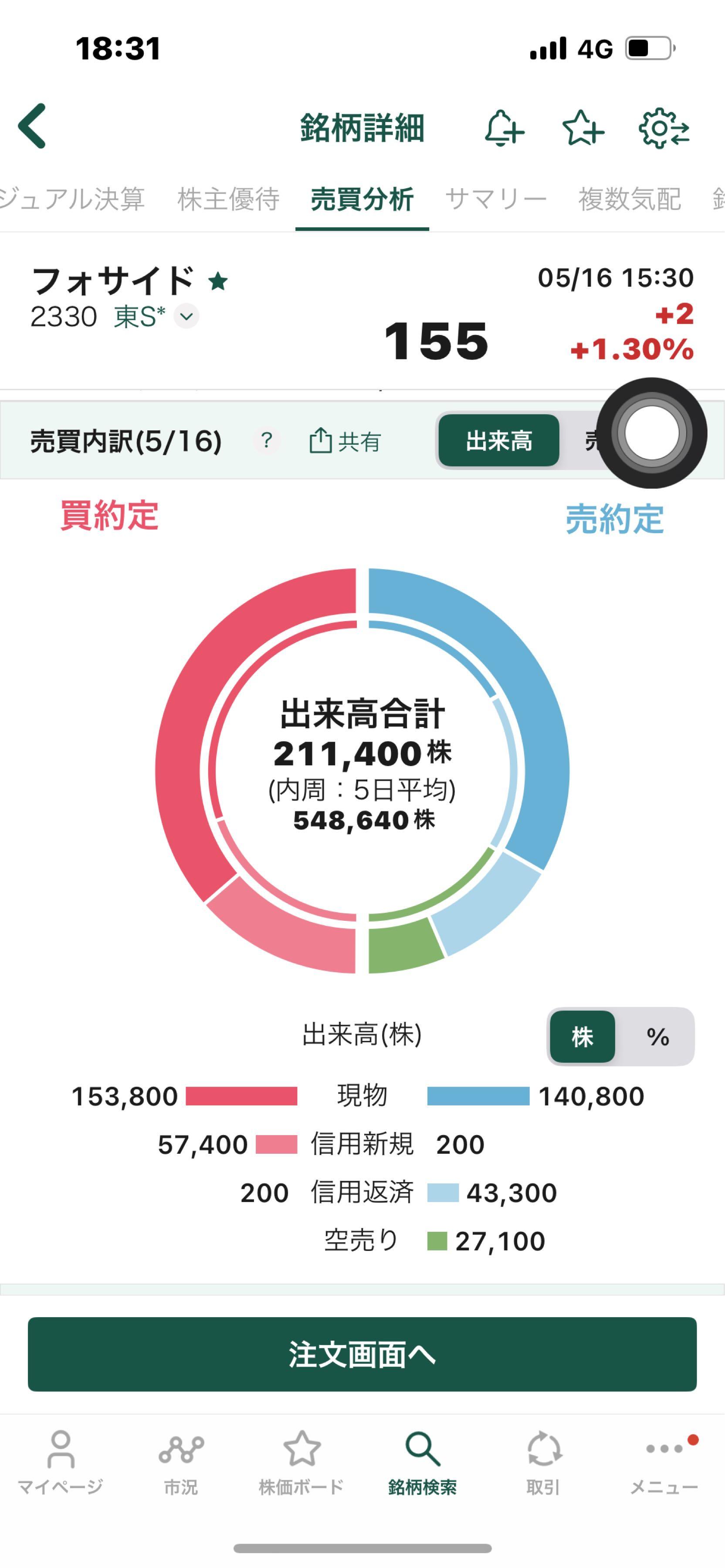Go to the order screen via 注文画面へ
The image size is (725, 1568).
(362, 1354)
